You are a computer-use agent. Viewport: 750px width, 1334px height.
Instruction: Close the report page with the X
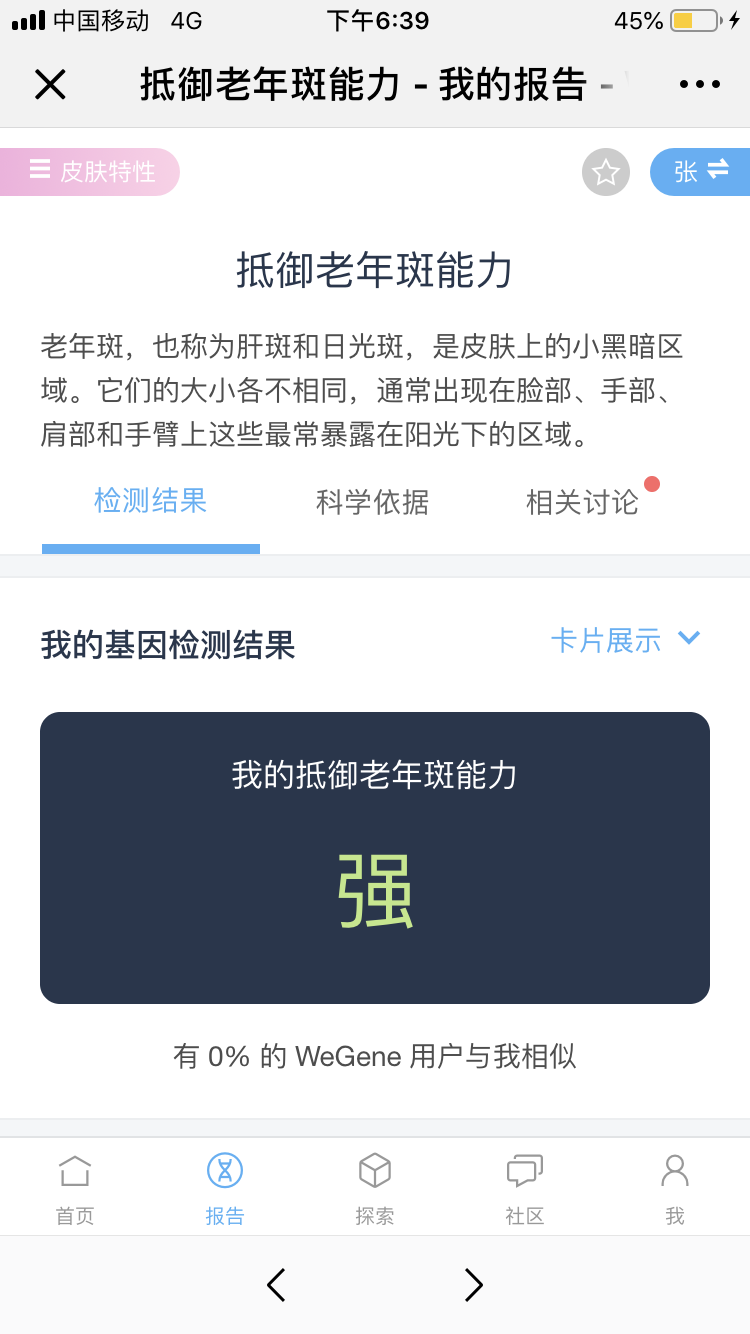tap(50, 85)
